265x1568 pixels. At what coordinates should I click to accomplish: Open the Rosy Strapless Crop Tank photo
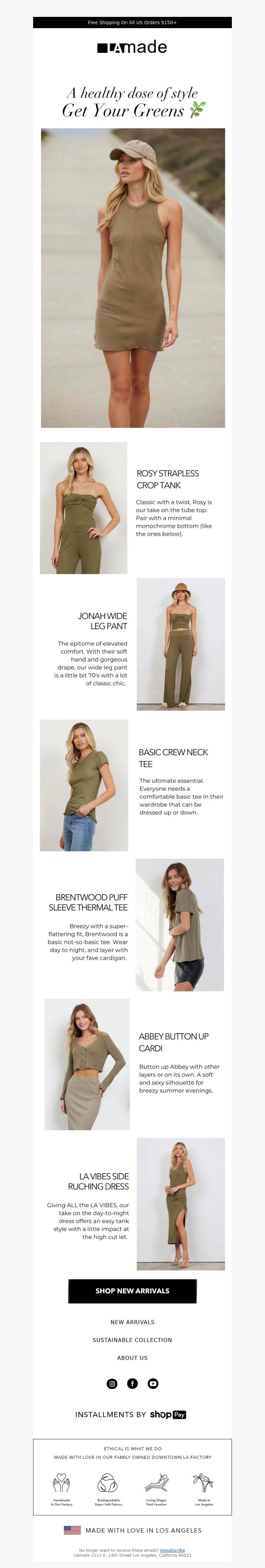click(83, 508)
